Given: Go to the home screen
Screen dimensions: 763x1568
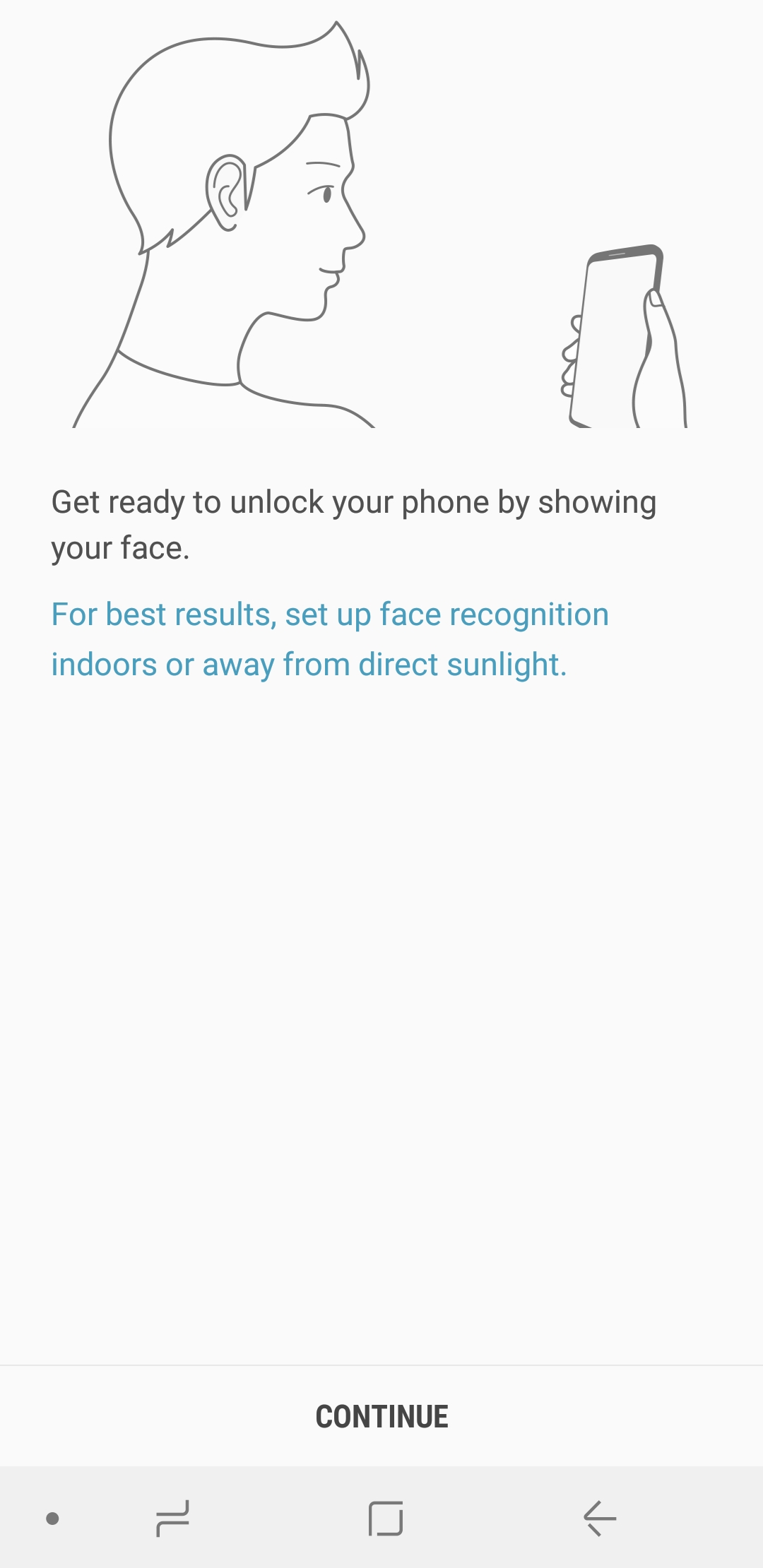Looking at the screenshot, I should 386,1519.
